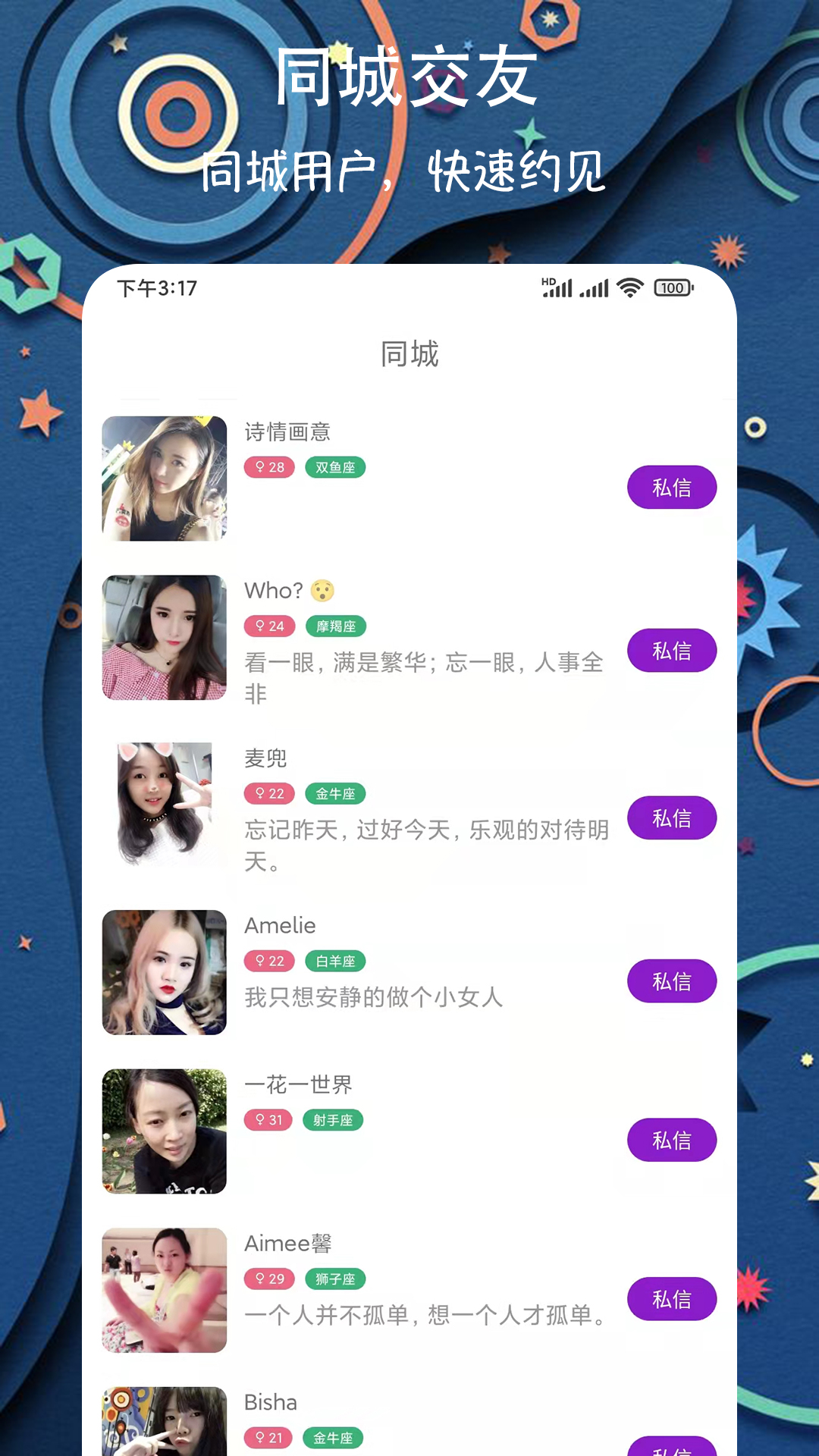The width and height of the screenshot is (819, 1456).
Task: Click 私信 button next to 诗情画意
Action: [x=671, y=488]
